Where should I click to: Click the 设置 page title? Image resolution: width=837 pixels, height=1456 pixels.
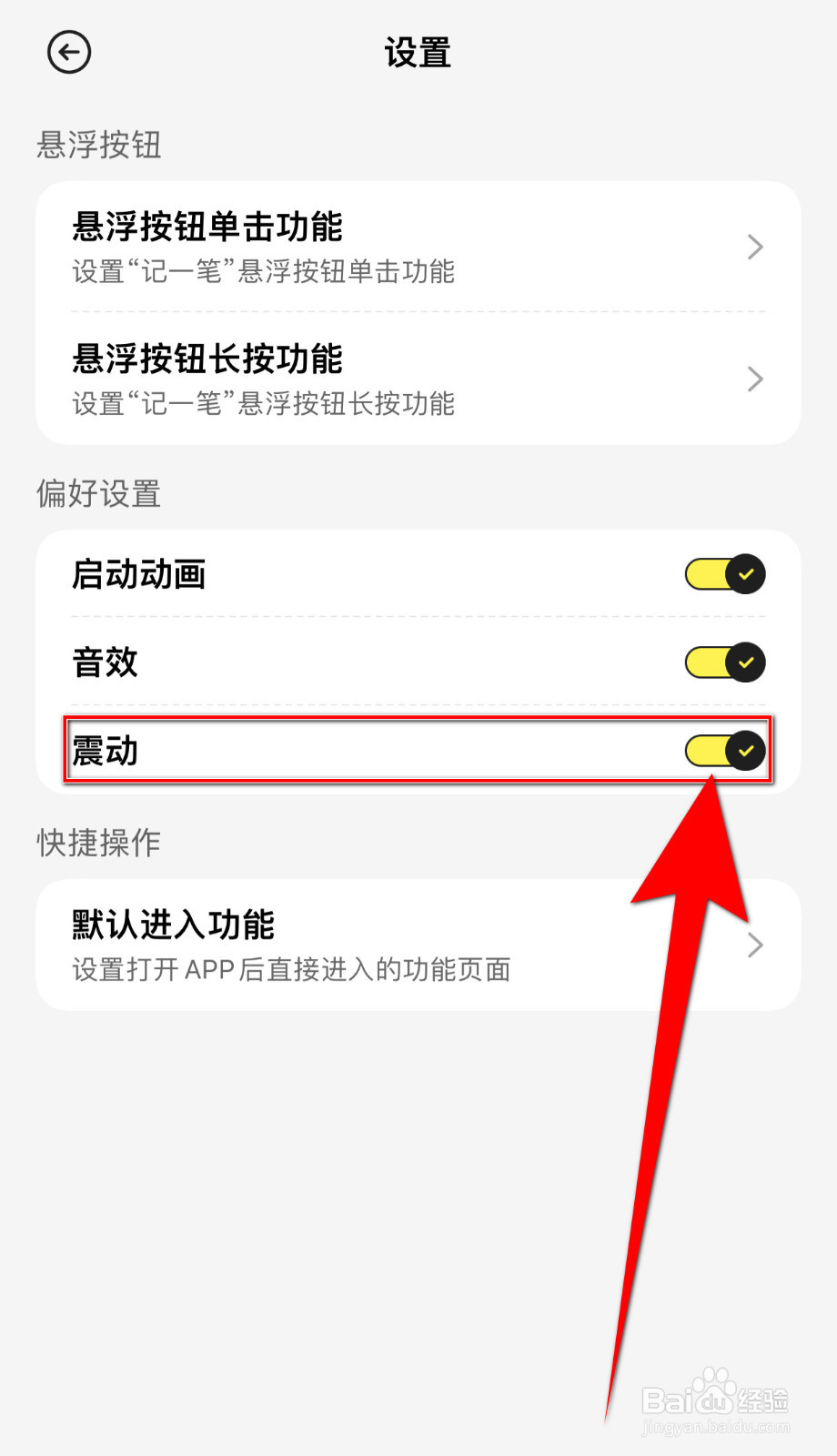pyautogui.click(x=418, y=53)
